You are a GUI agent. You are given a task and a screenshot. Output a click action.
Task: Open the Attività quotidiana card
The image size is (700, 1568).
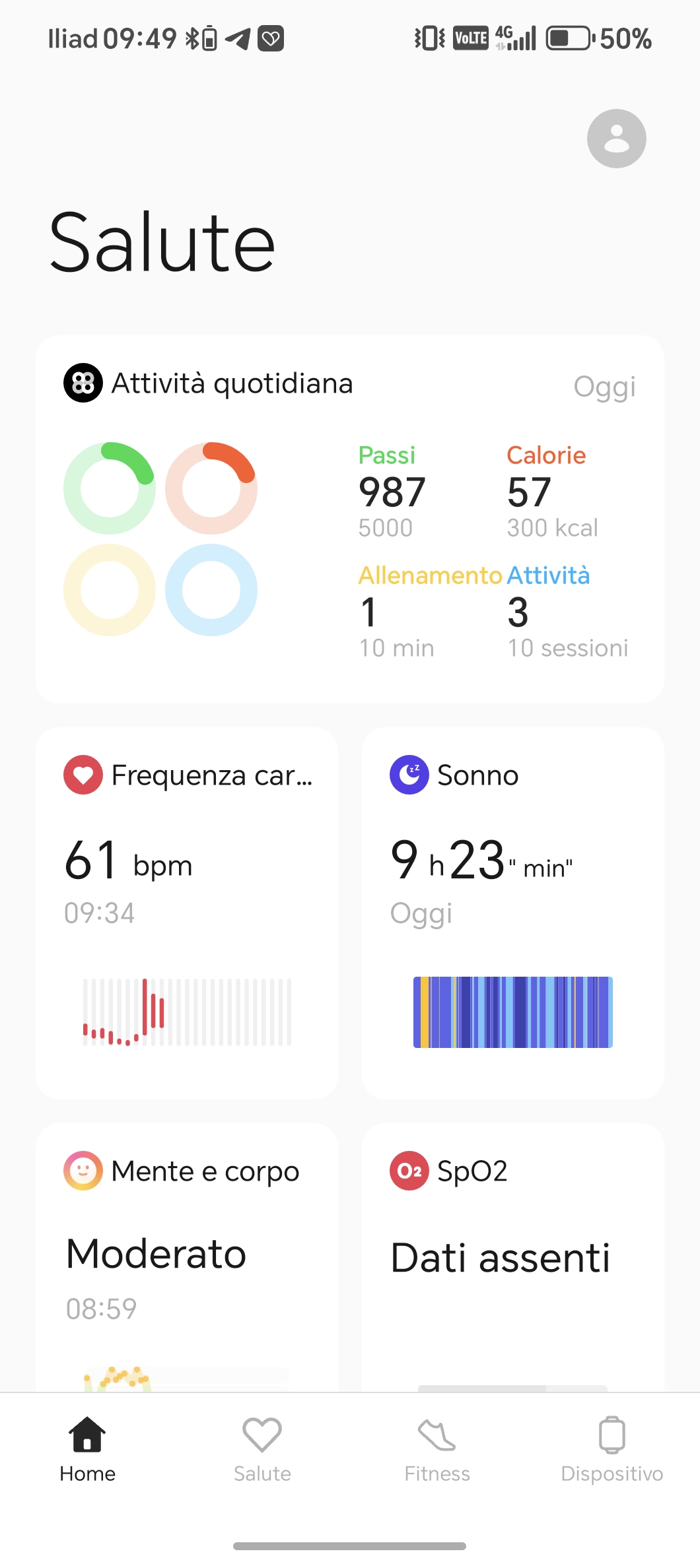point(350,519)
